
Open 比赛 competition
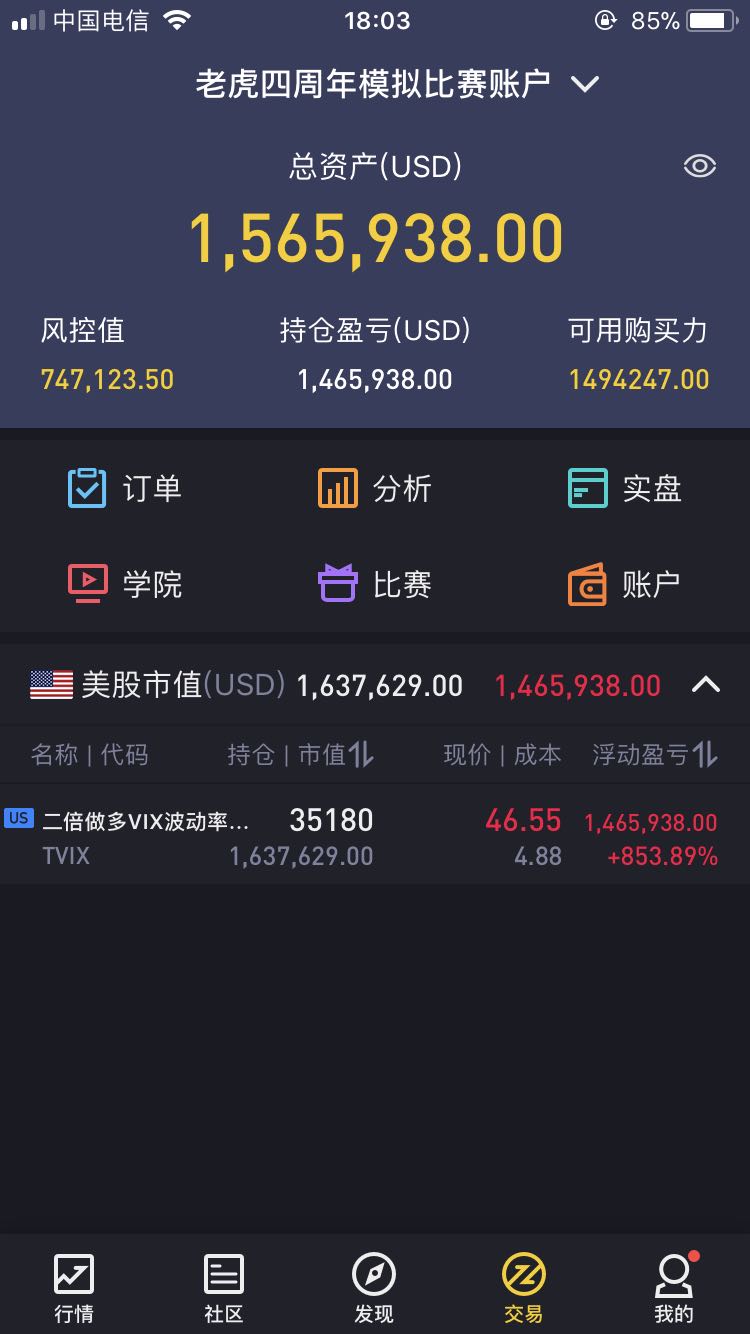375,584
